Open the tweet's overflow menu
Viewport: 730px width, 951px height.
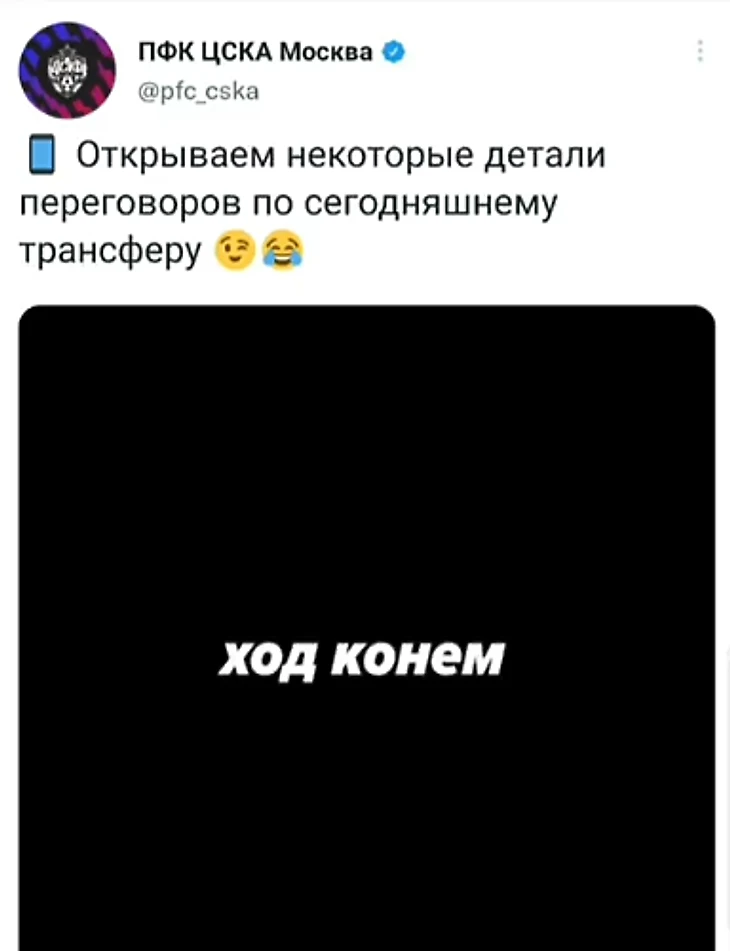coord(700,51)
